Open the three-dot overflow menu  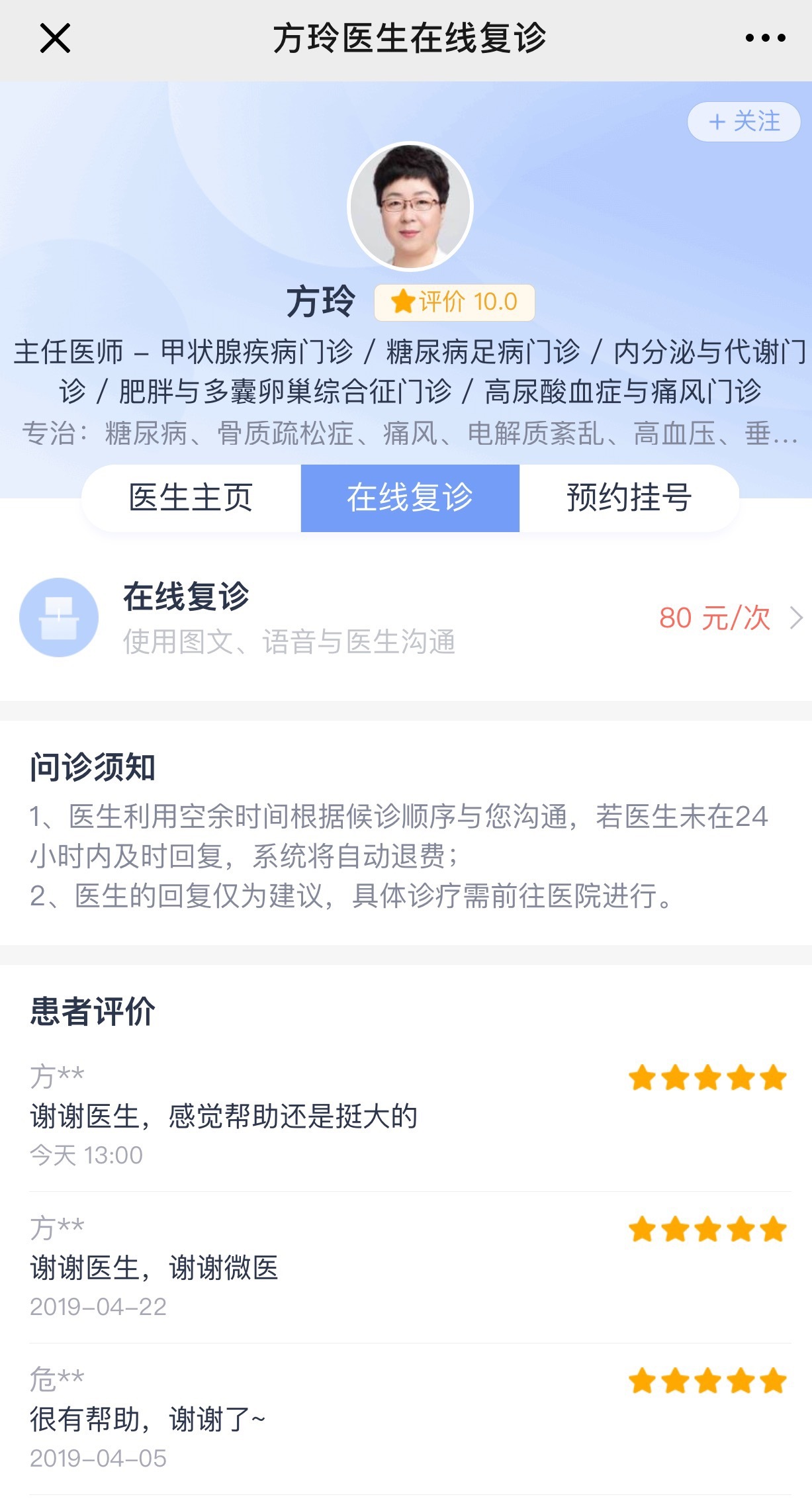pos(765,38)
